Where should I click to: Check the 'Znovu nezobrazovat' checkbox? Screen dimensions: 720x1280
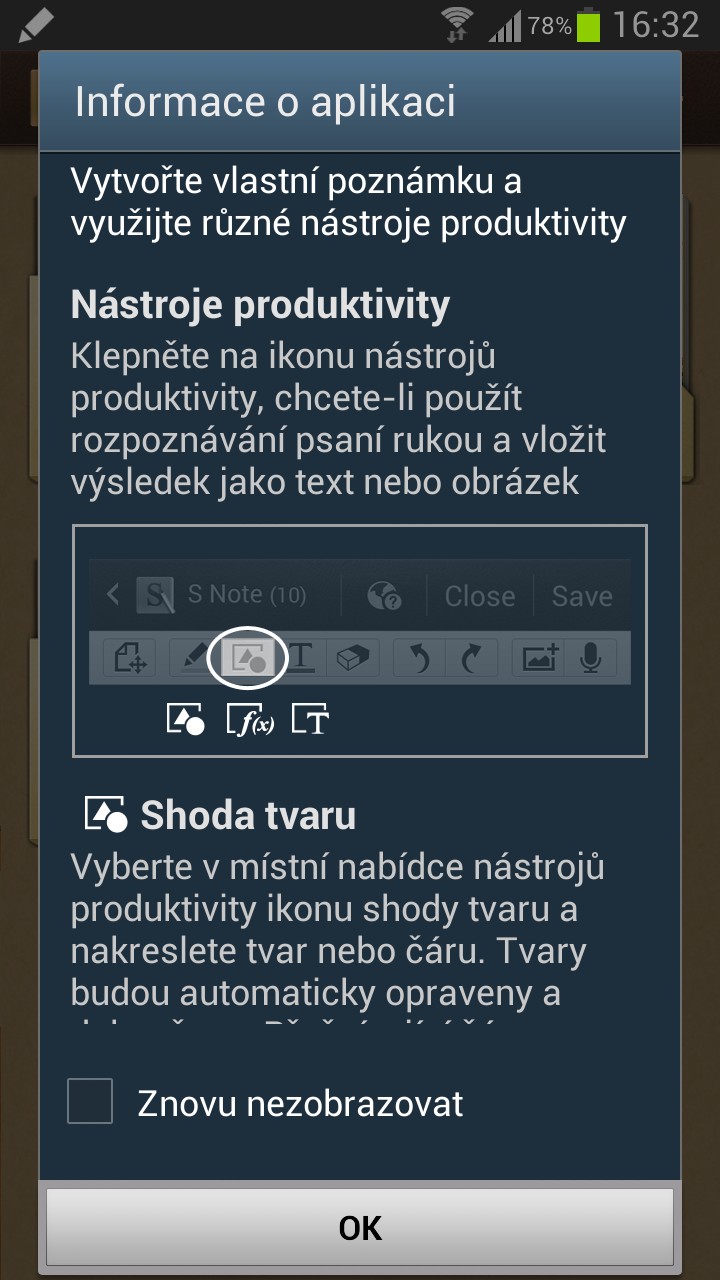point(90,1101)
